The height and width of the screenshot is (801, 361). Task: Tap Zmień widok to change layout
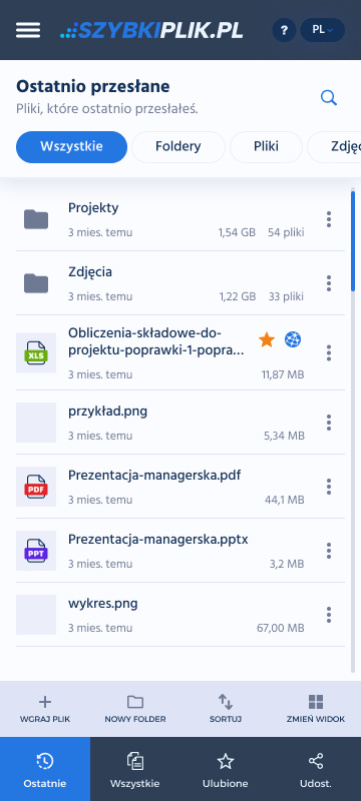(x=316, y=709)
